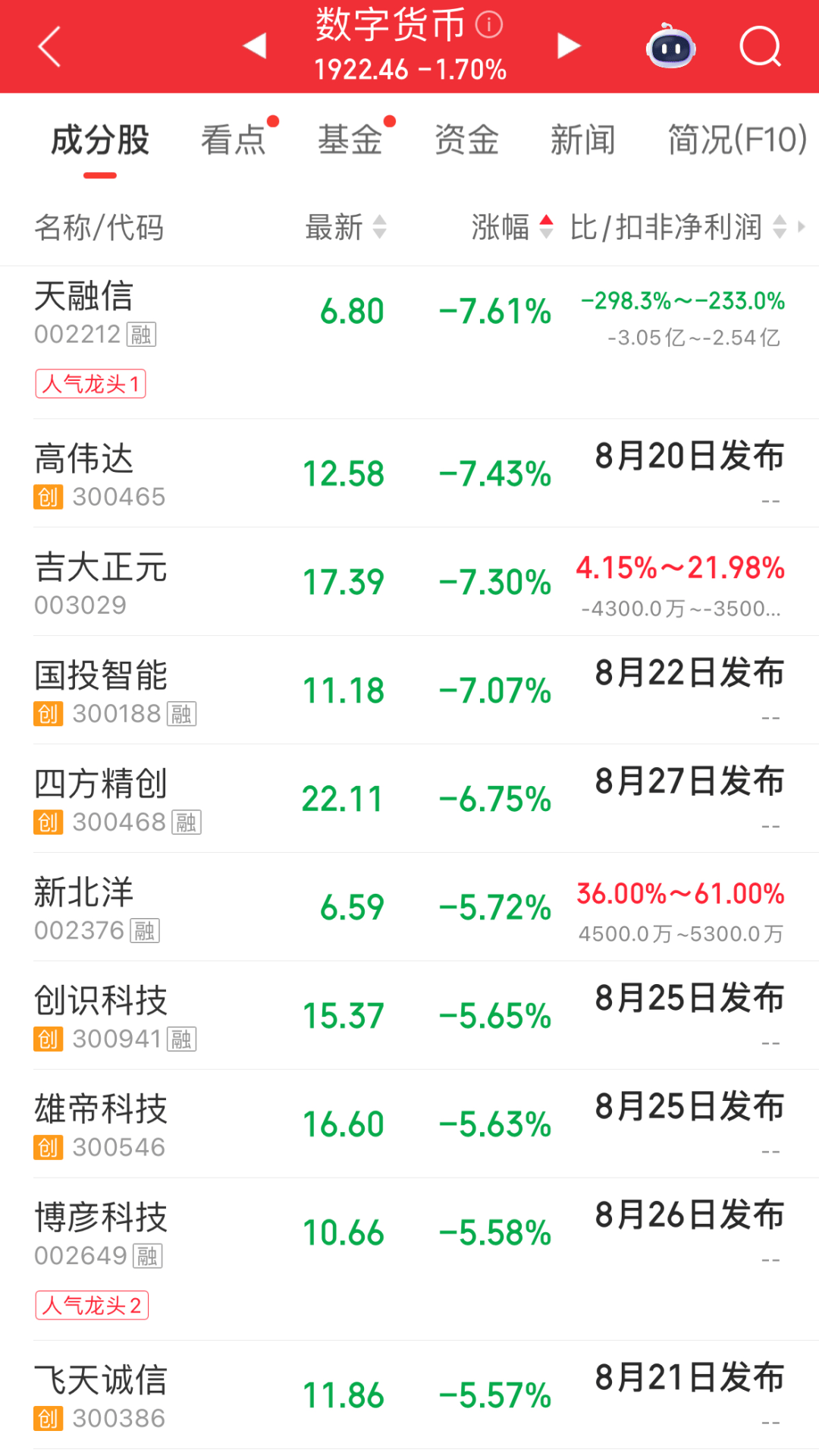
Task: Sort the list by 涨幅
Action: (513, 227)
